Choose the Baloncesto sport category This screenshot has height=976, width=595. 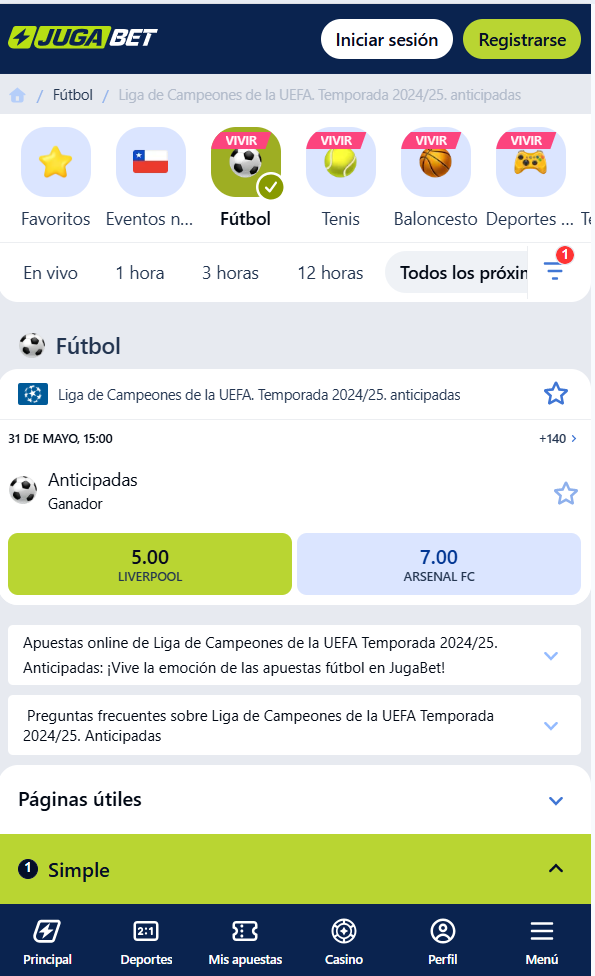[435, 178]
